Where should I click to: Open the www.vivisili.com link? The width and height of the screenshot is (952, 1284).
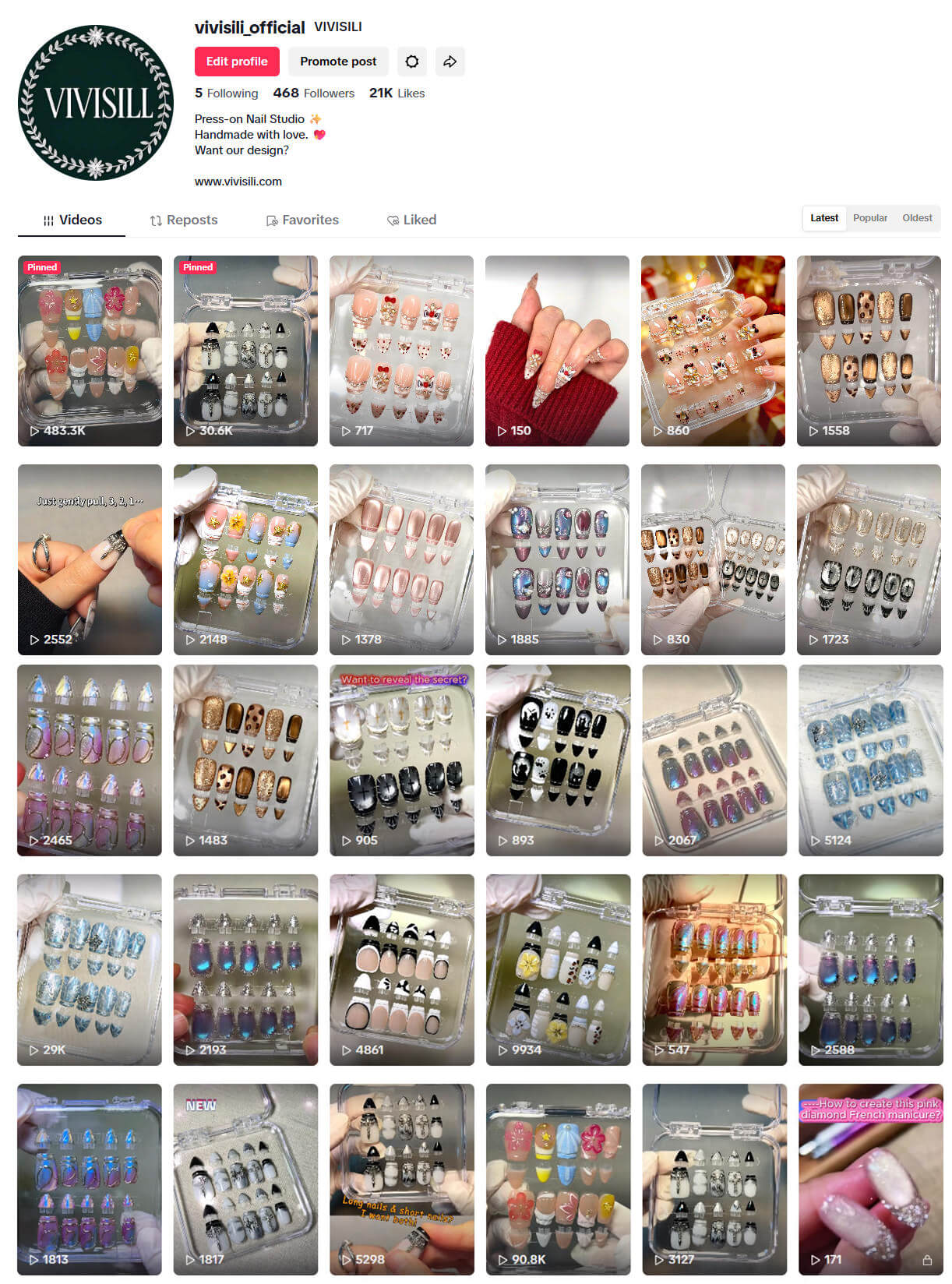(x=238, y=182)
